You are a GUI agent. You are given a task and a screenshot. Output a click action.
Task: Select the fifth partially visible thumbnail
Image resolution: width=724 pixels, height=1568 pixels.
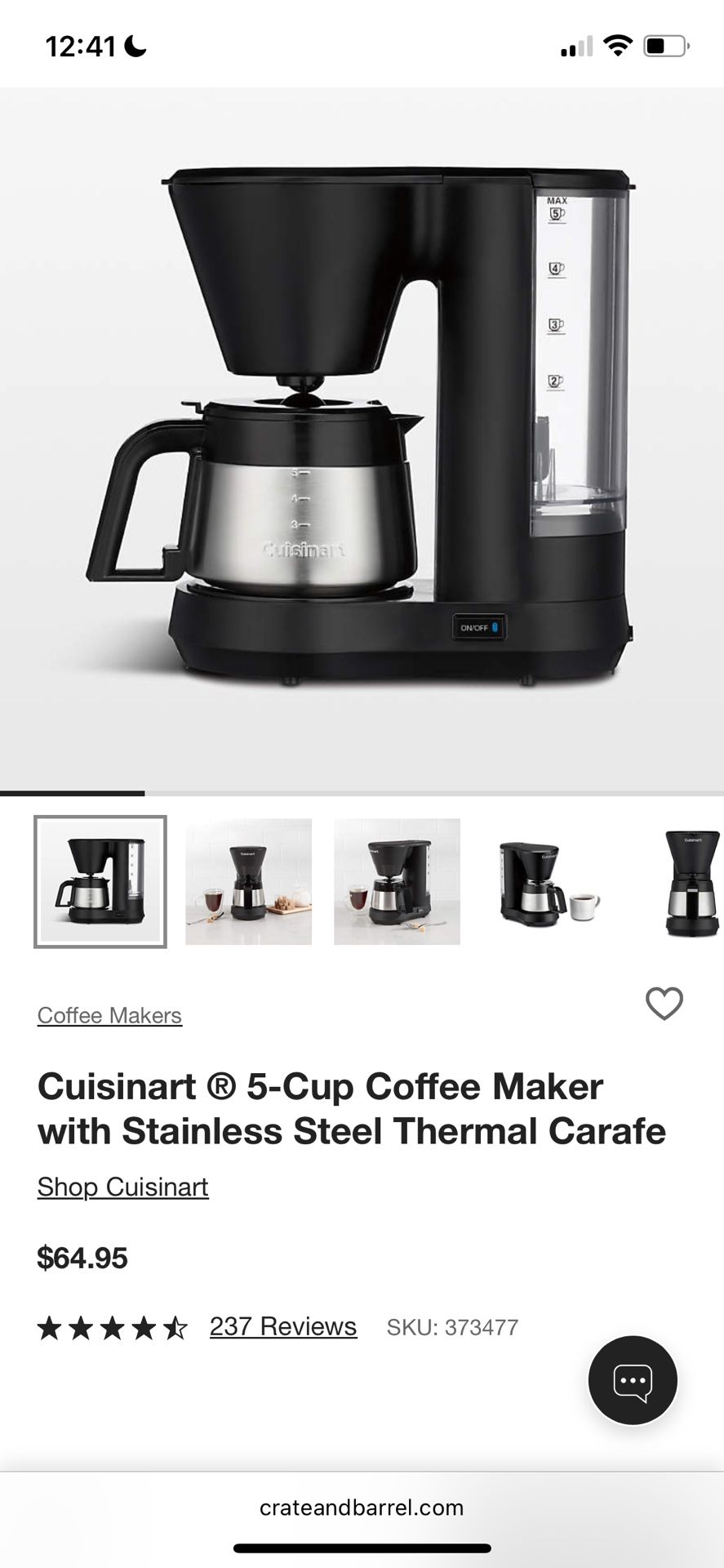pyautogui.click(x=692, y=882)
